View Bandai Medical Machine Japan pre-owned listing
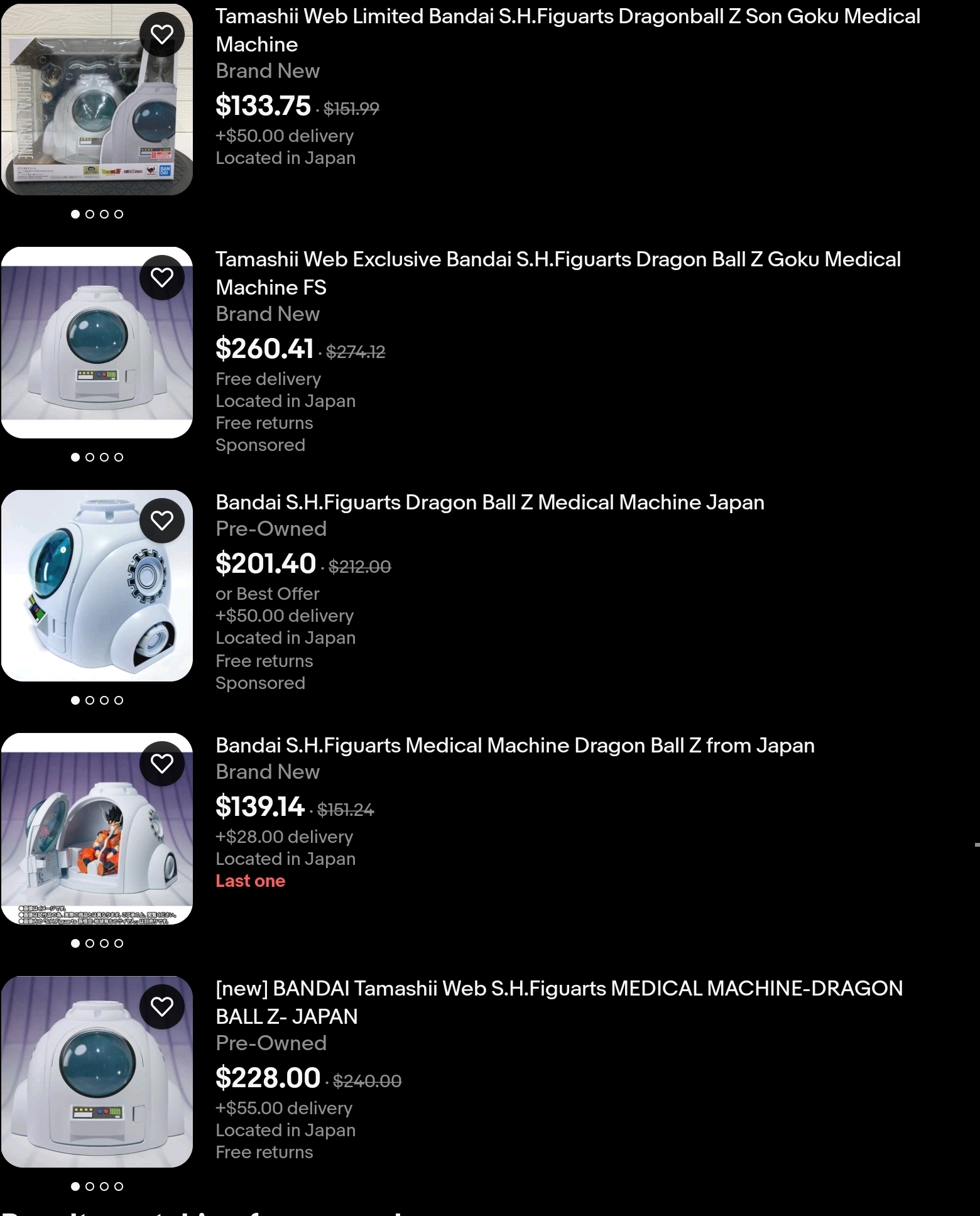Screen dimensions: 980x1216 coord(489,502)
